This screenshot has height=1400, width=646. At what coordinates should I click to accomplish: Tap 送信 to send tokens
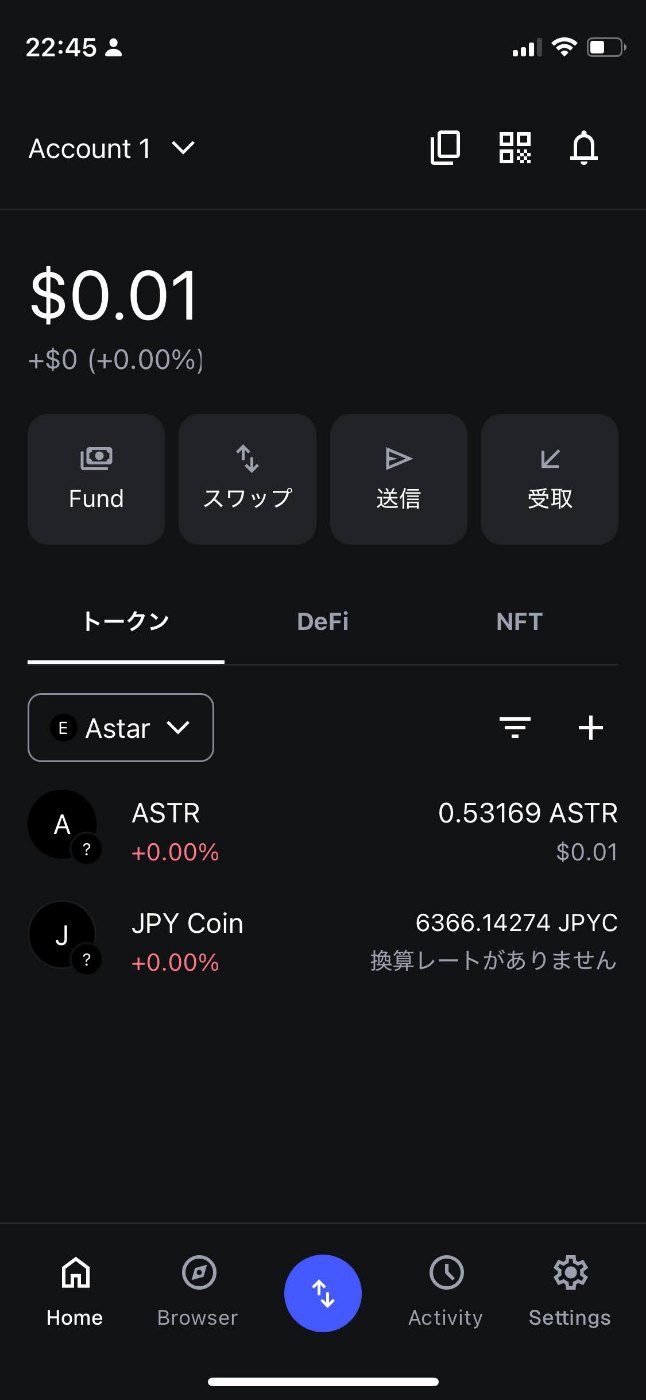click(x=398, y=479)
